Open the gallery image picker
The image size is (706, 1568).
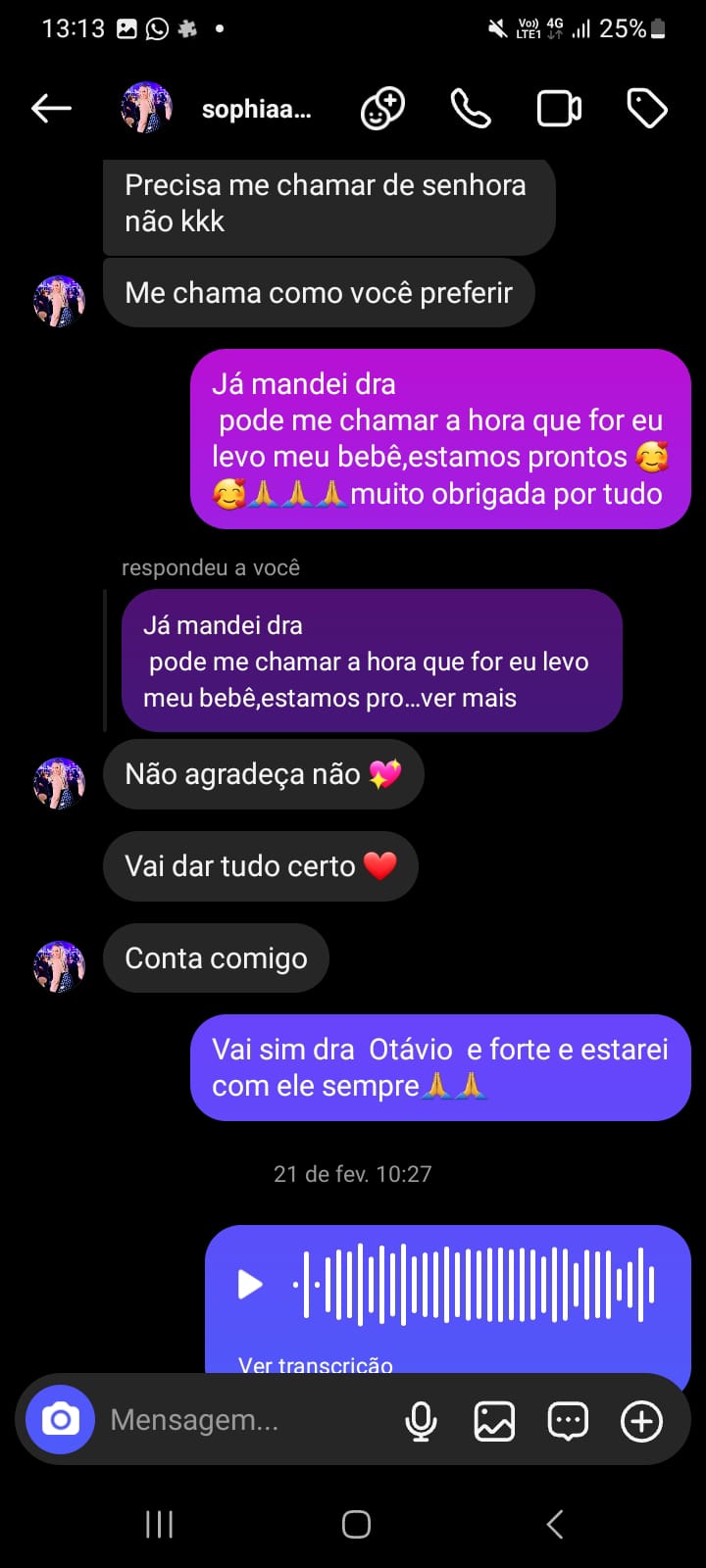494,1421
